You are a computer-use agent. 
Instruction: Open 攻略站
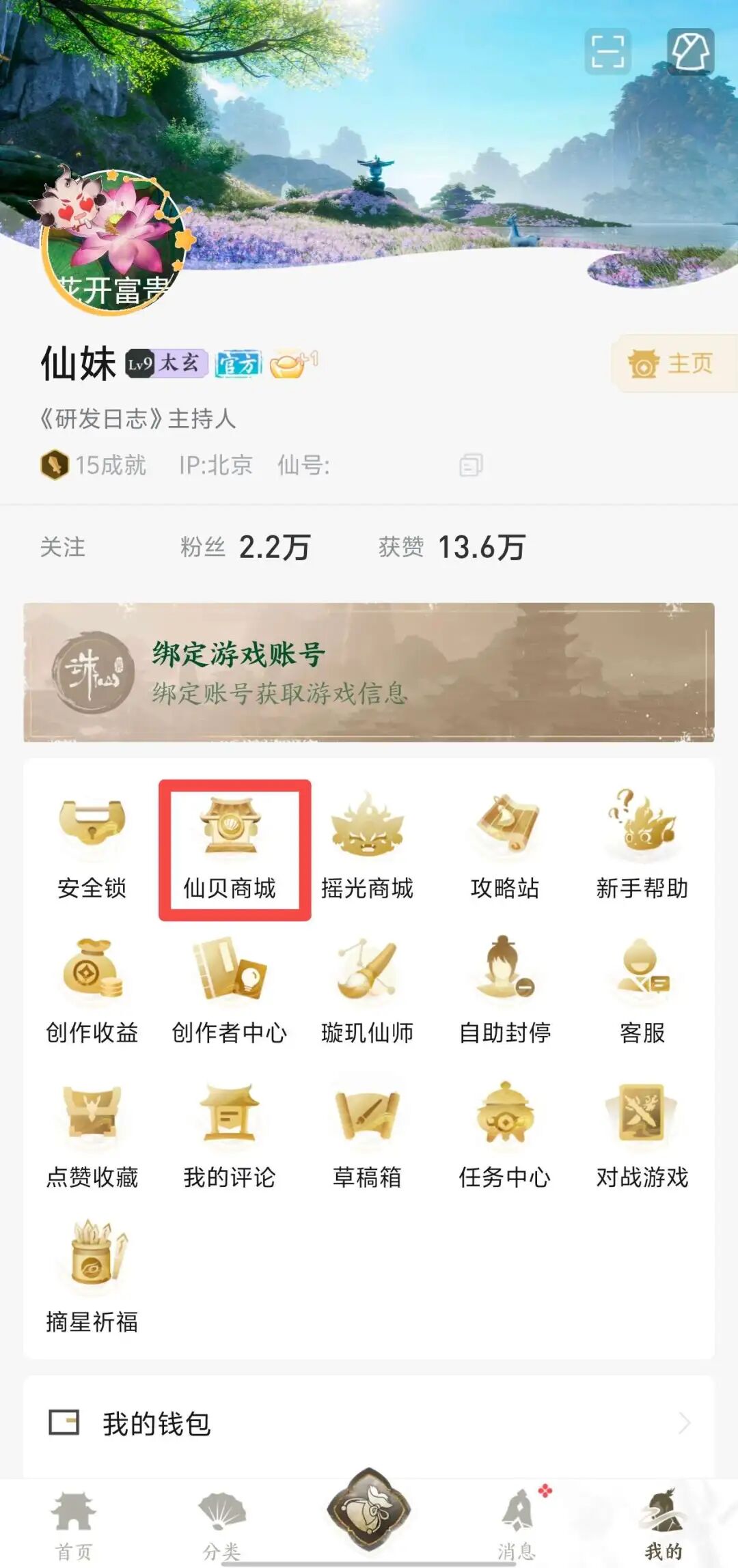505,847
